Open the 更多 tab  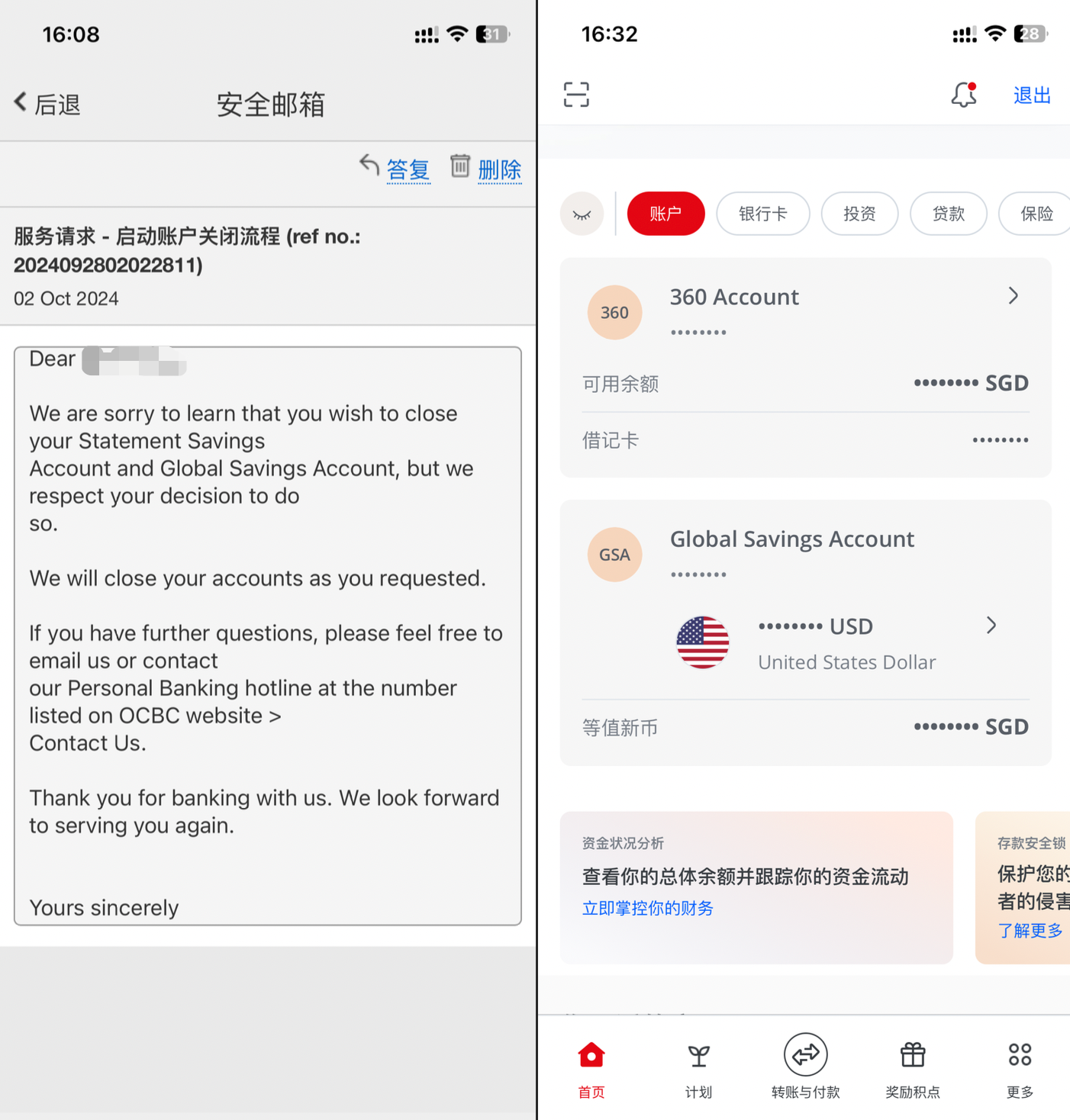click(x=1020, y=1069)
